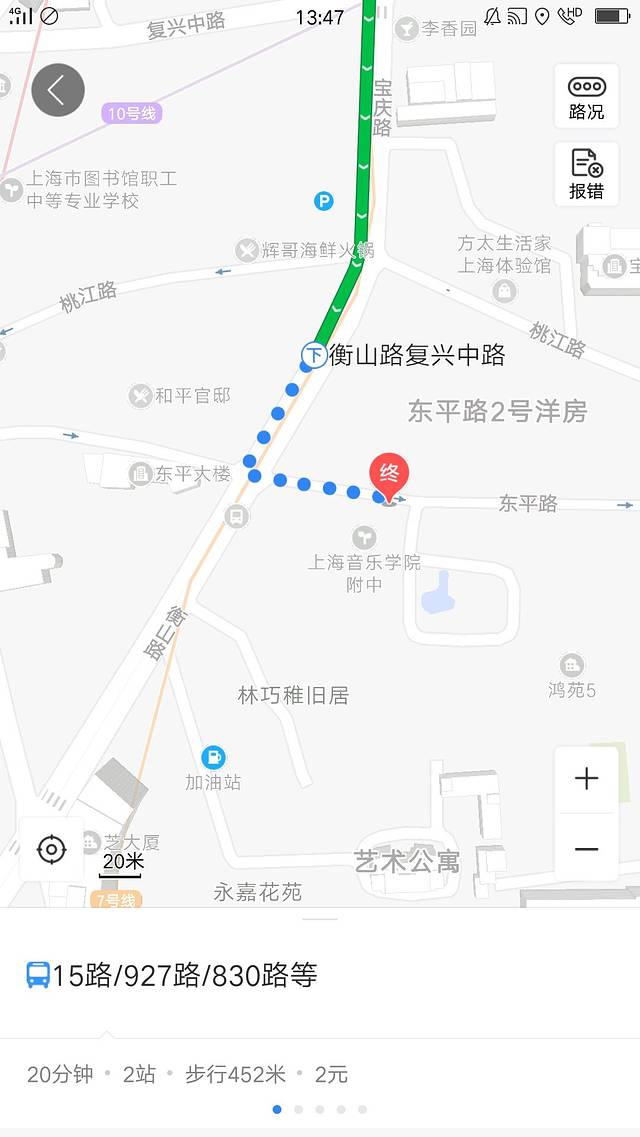
Task: Select the red 终 destination marker
Action: (x=390, y=474)
